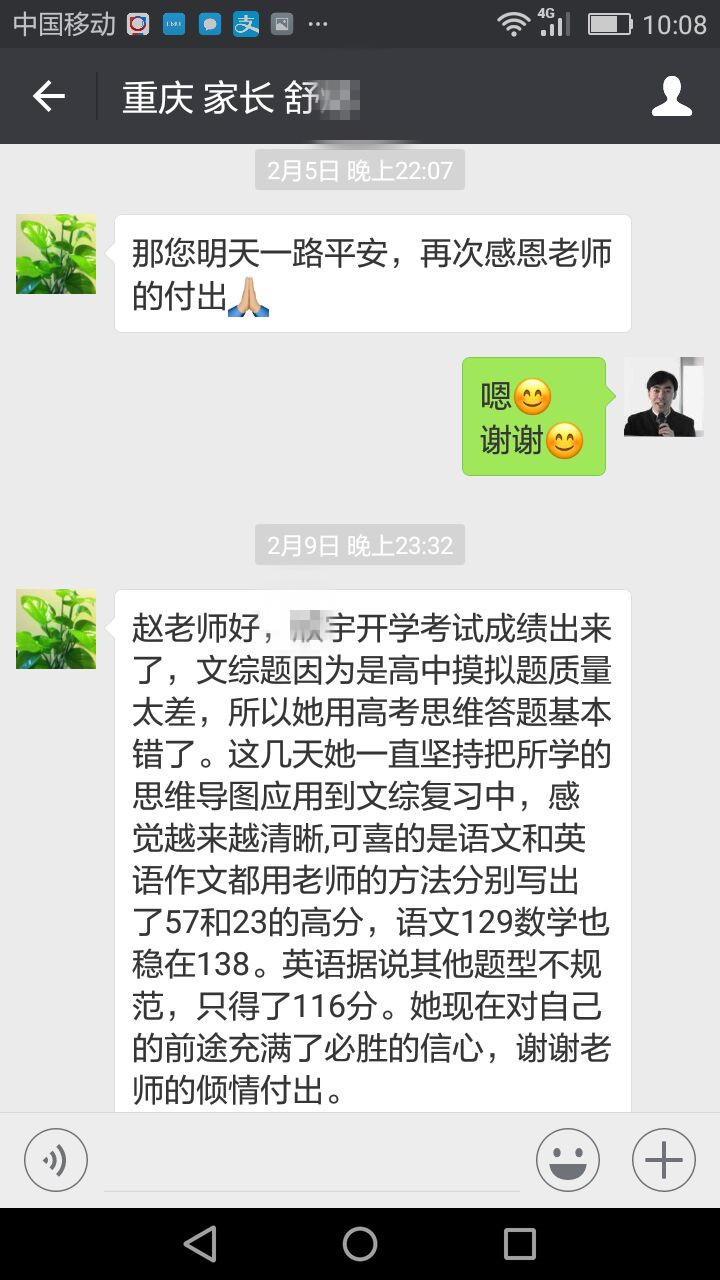Tap the system home button
Image resolution: width=720 pixels, height=1280 pixels.
pos(360,1244)
